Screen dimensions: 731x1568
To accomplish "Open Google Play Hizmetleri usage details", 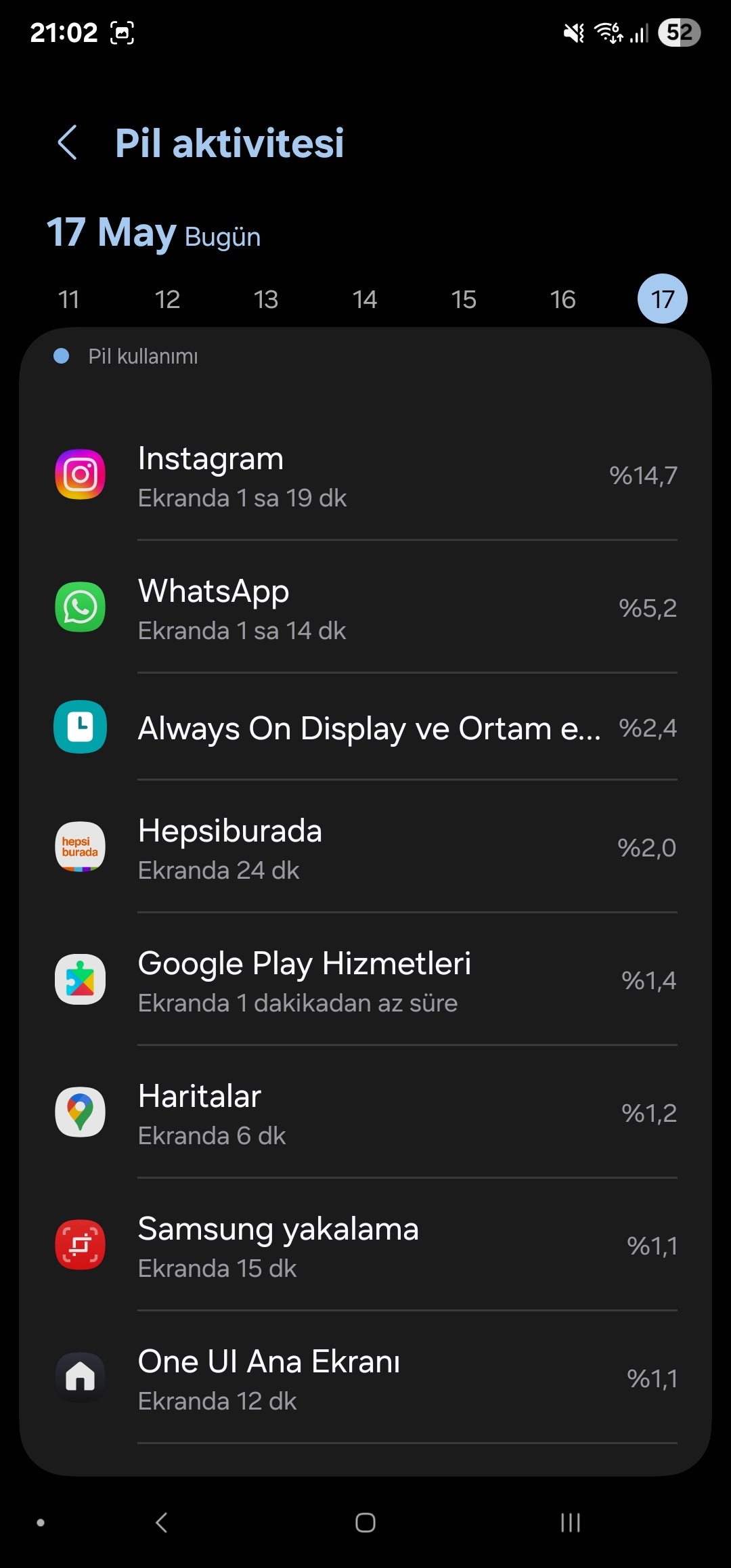I will click(365, 980).
